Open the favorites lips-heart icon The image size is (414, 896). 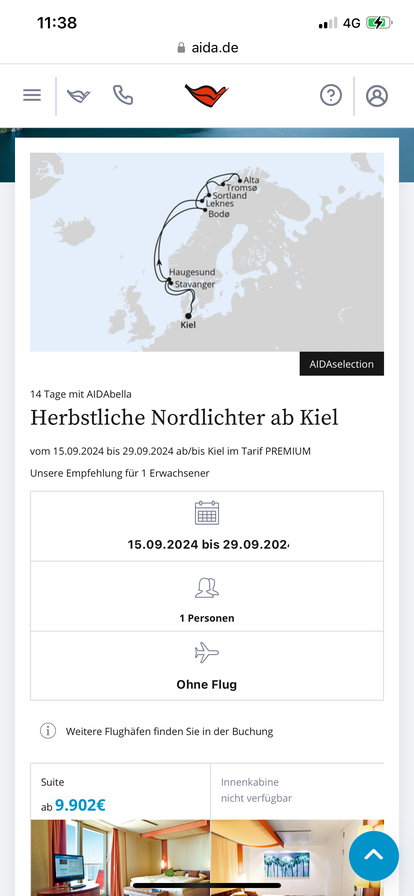(79, 95)
